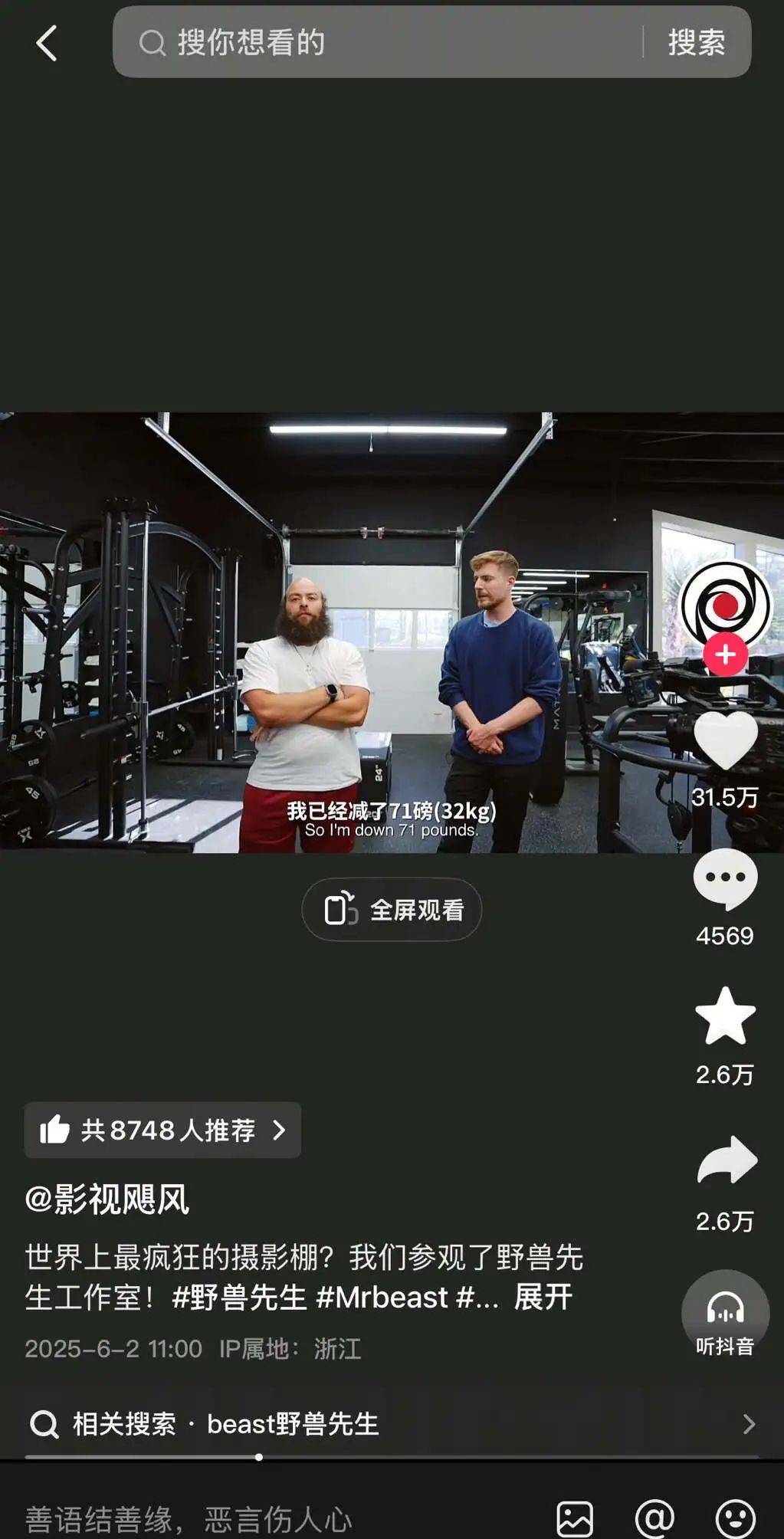This screenshot has width=784, height=1539.
Task: Follow the creator with the red plus
Action: point(725,655)
